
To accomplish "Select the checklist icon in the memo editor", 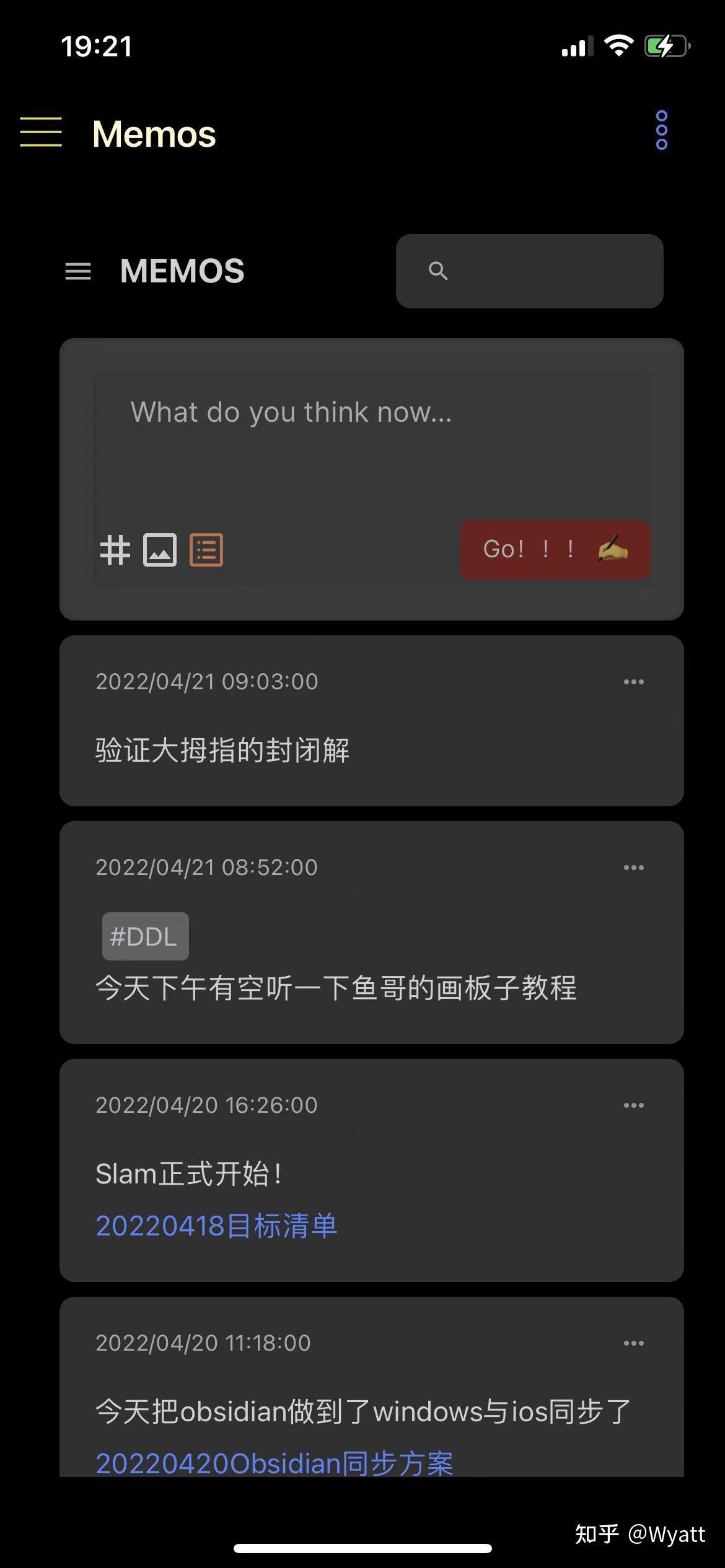I will pos(206,549).
